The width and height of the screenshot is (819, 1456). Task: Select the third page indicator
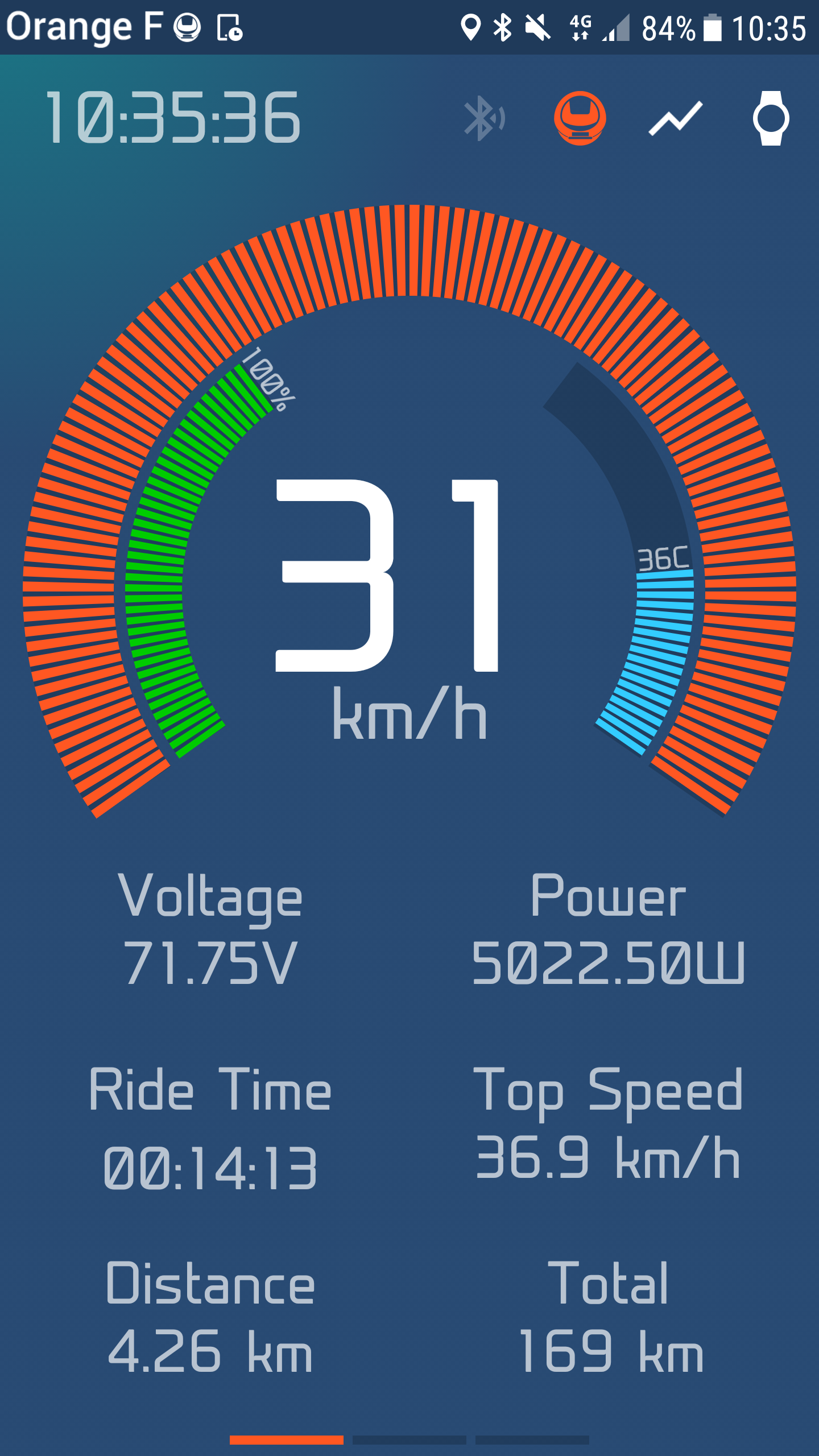click(532, 1440)
